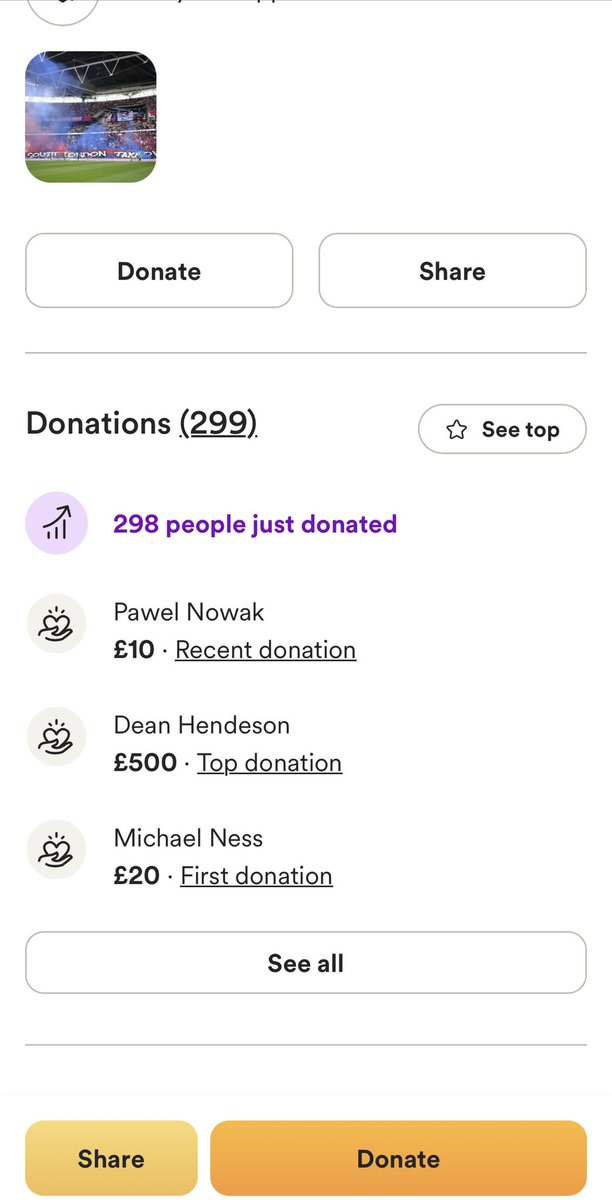
Task: Open the Top donation link
Action: [269, 763]
